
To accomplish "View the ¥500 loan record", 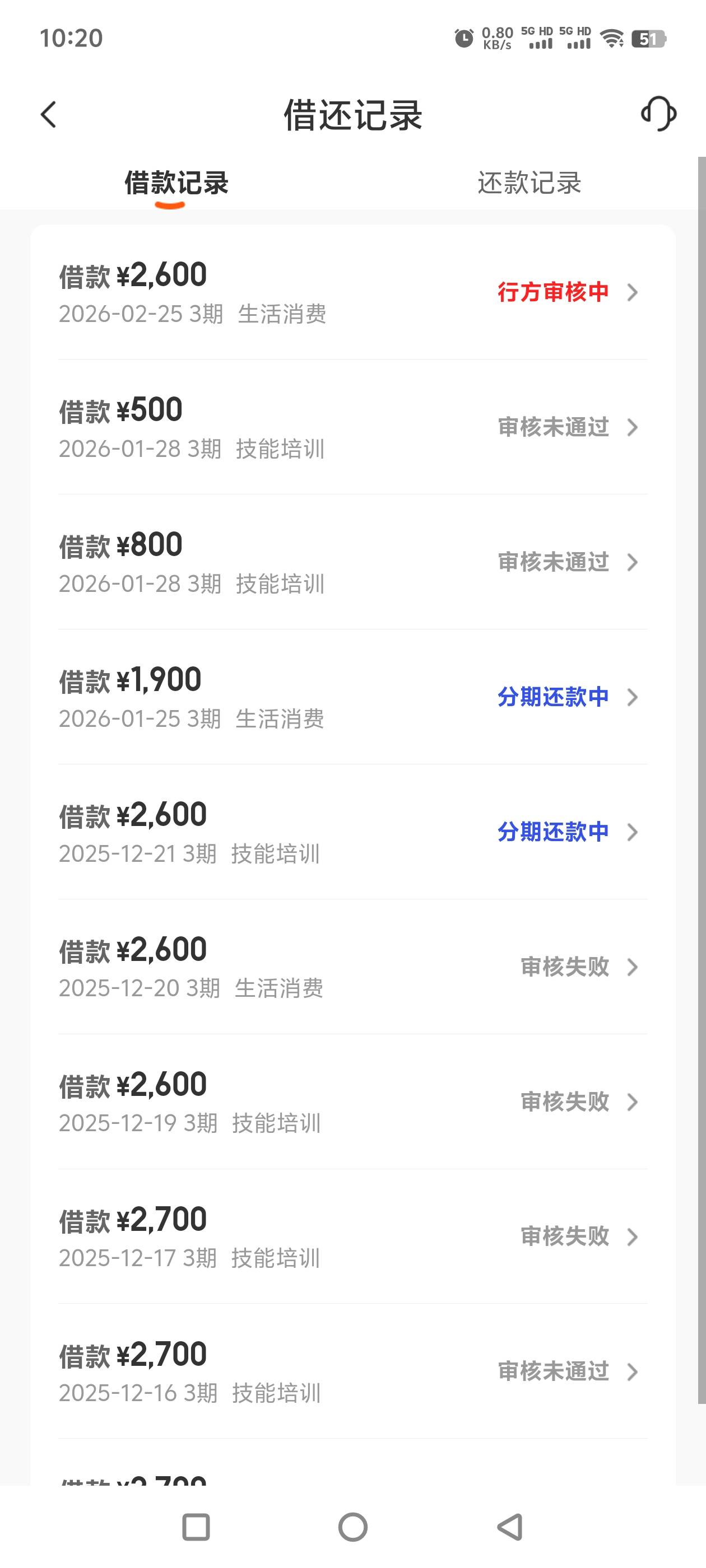I will click(x=352, y=427).
